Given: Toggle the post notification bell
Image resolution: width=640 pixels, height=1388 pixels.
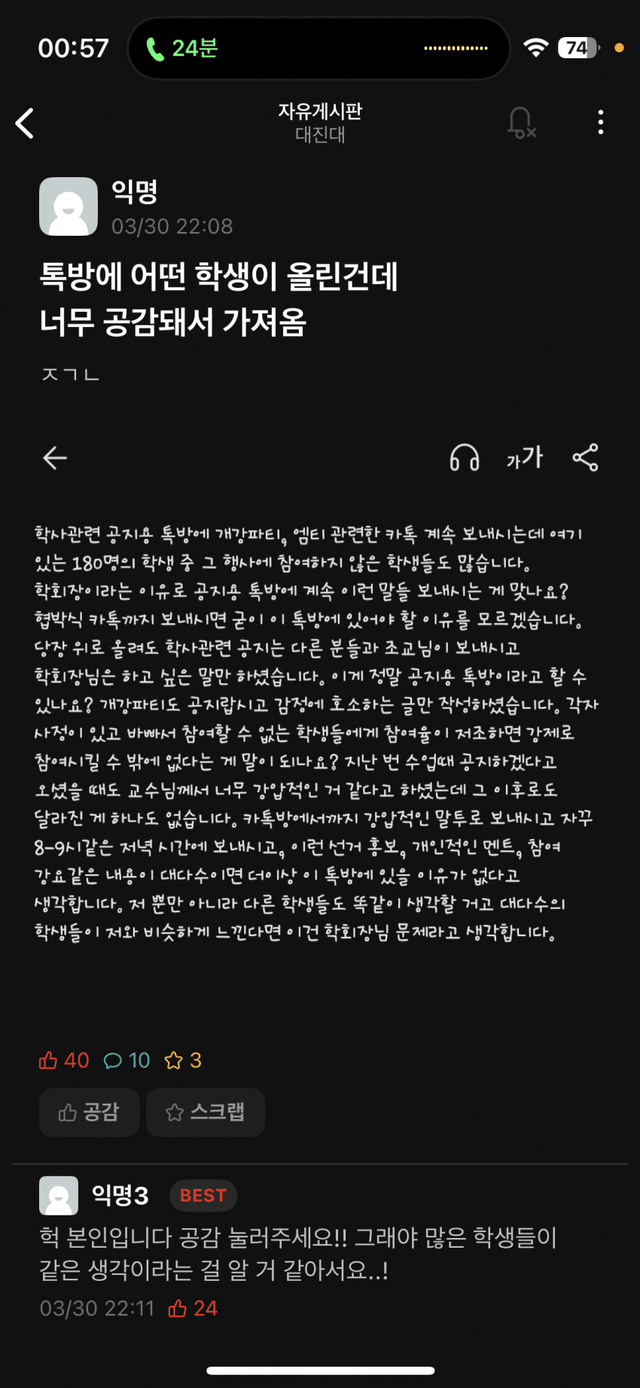Looking at the screenshot, I should [x=520, y=123].
